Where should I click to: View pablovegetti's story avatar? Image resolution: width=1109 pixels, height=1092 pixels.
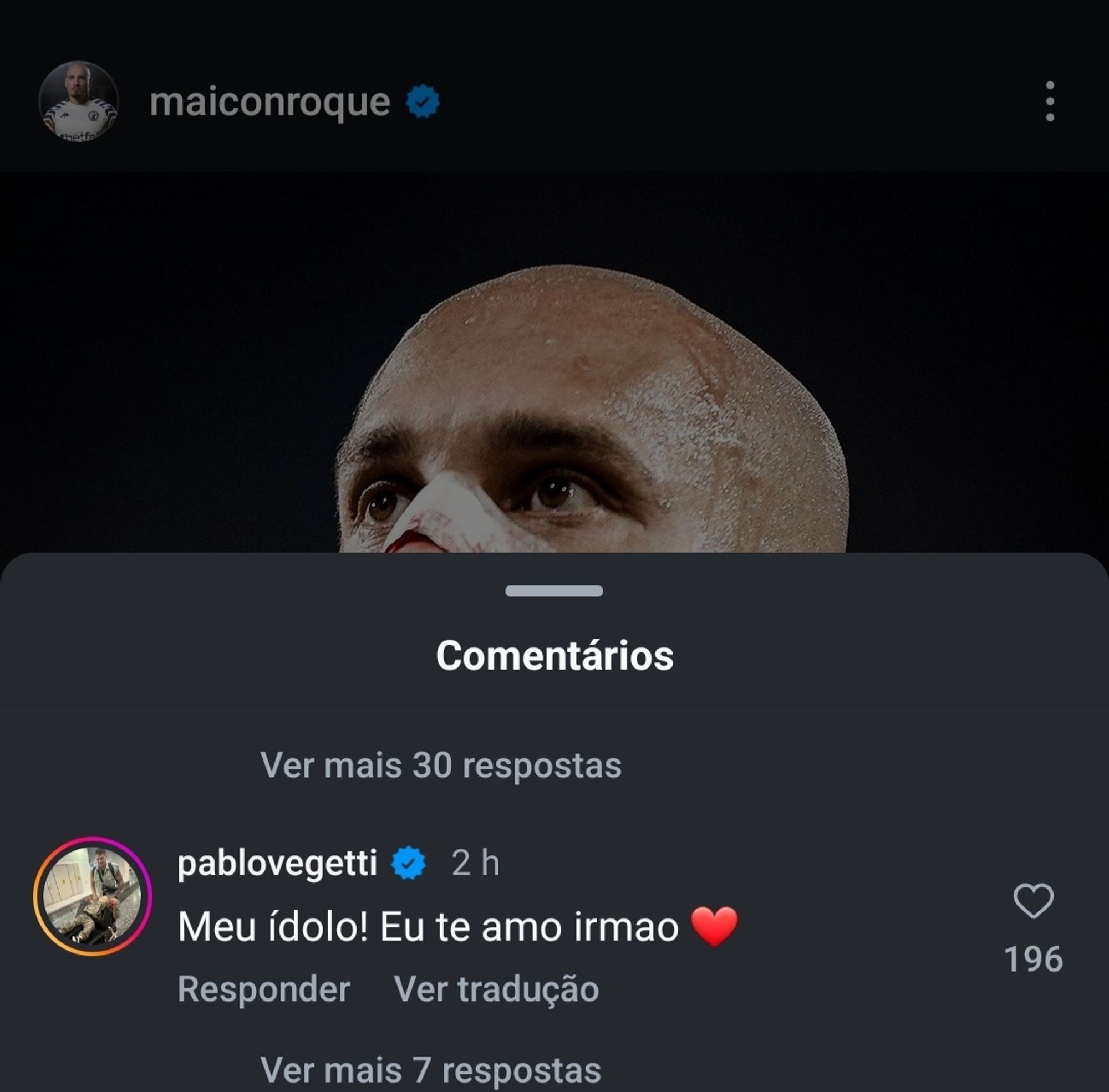(93, 896)
